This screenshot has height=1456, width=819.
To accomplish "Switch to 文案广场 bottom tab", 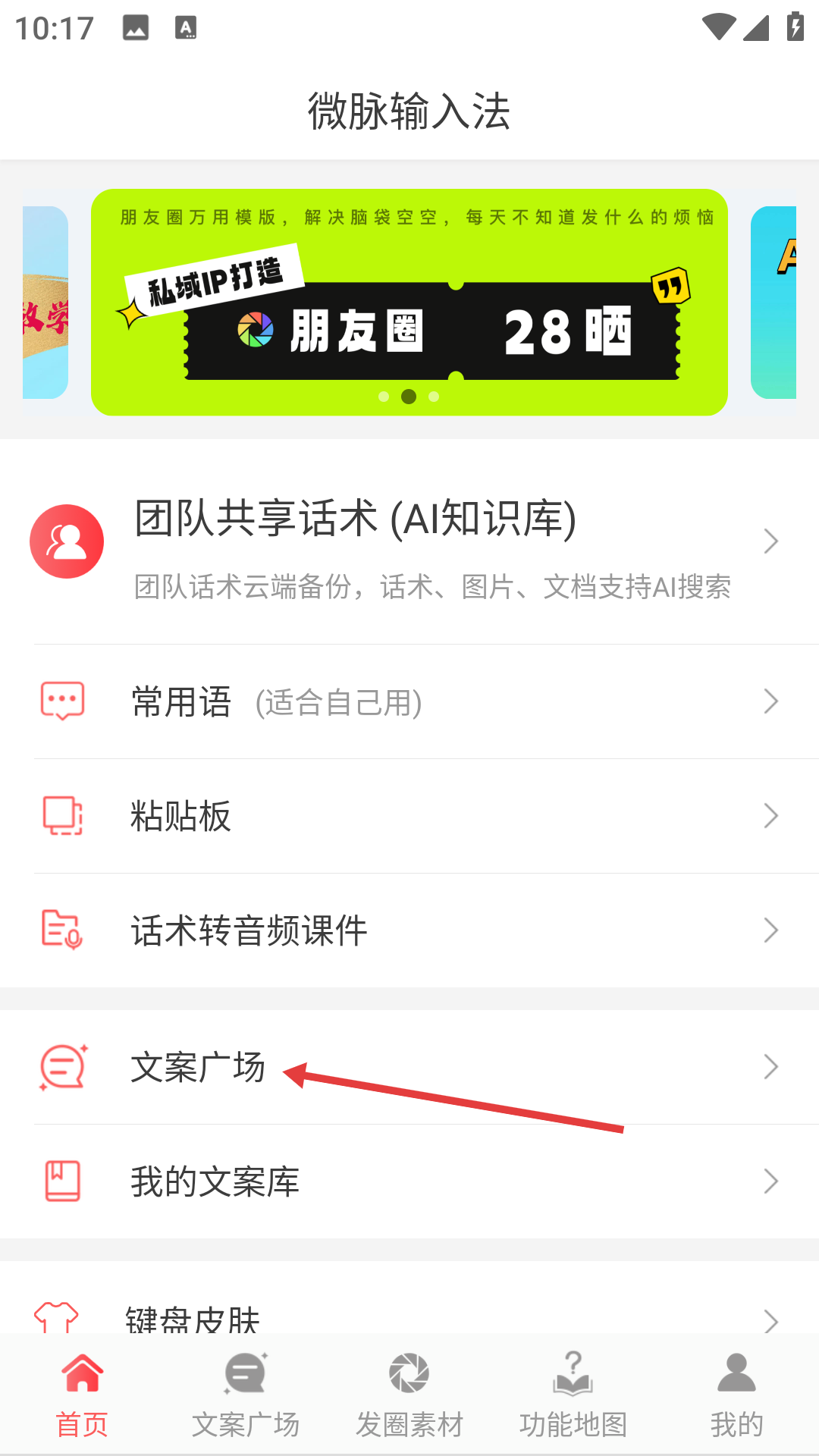I will [246, 1395].
